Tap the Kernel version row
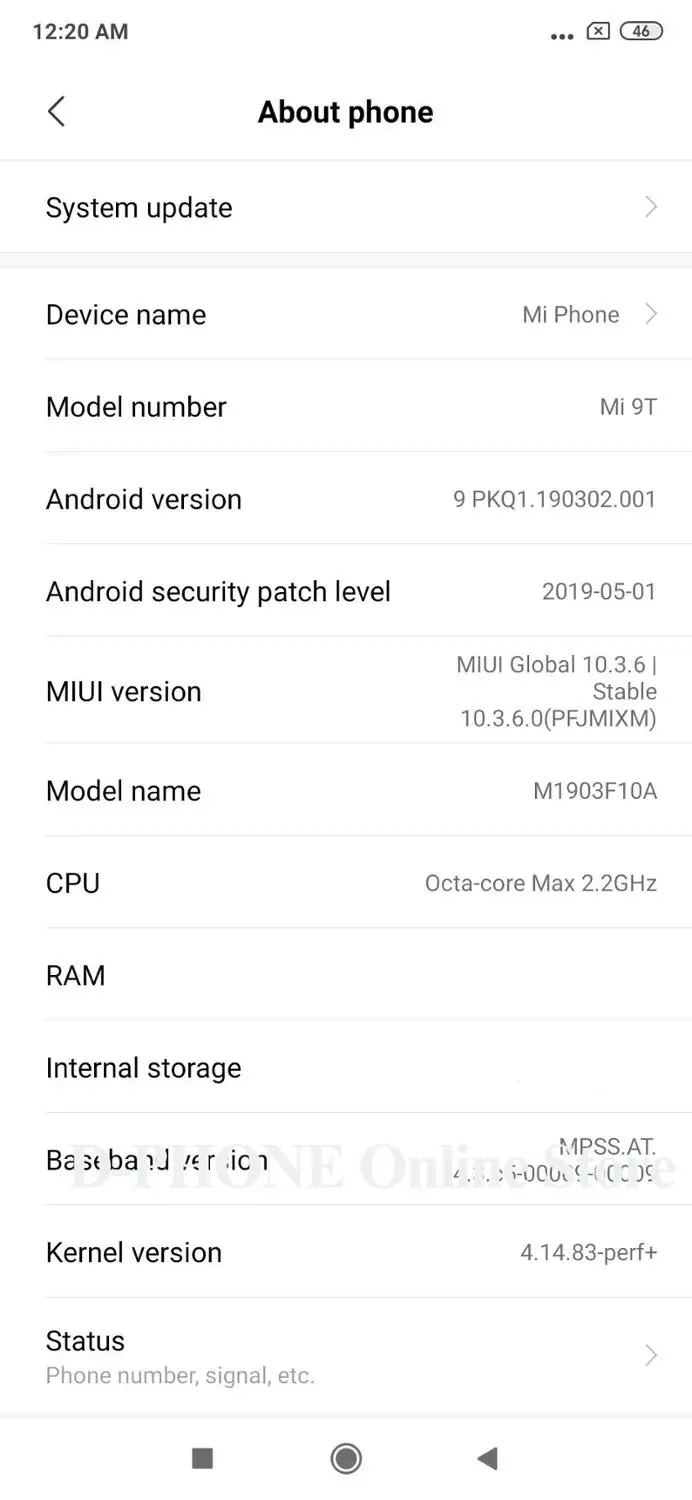The height and width of the screenshot is (1500, 692). pyautogui.click(x=346, y=1252)
